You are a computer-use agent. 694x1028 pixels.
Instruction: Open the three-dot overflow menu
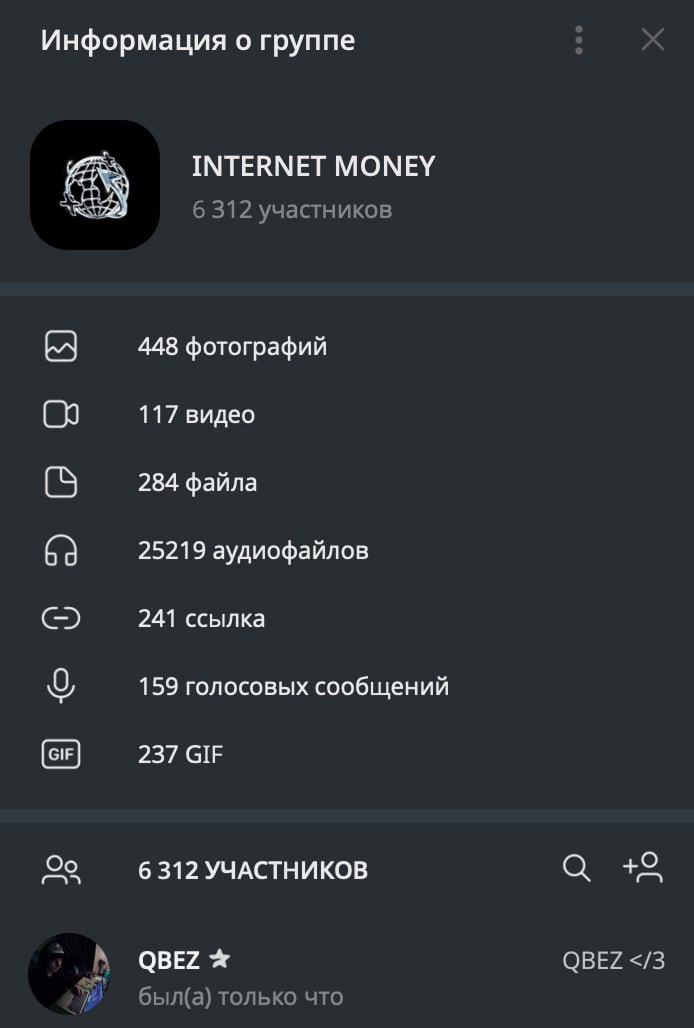[x=579, y=40]
